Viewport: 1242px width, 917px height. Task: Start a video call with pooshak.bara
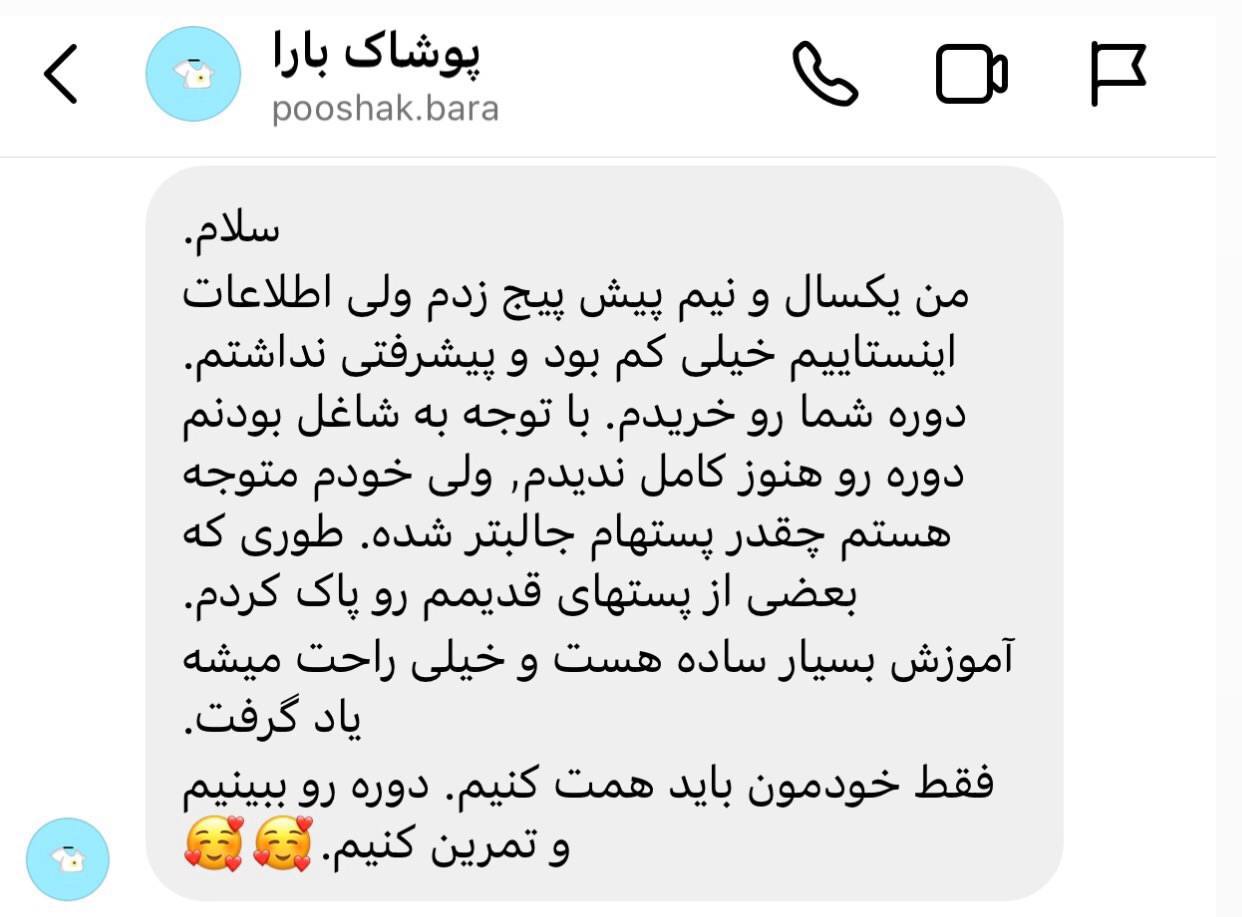[x=971, y=76]
